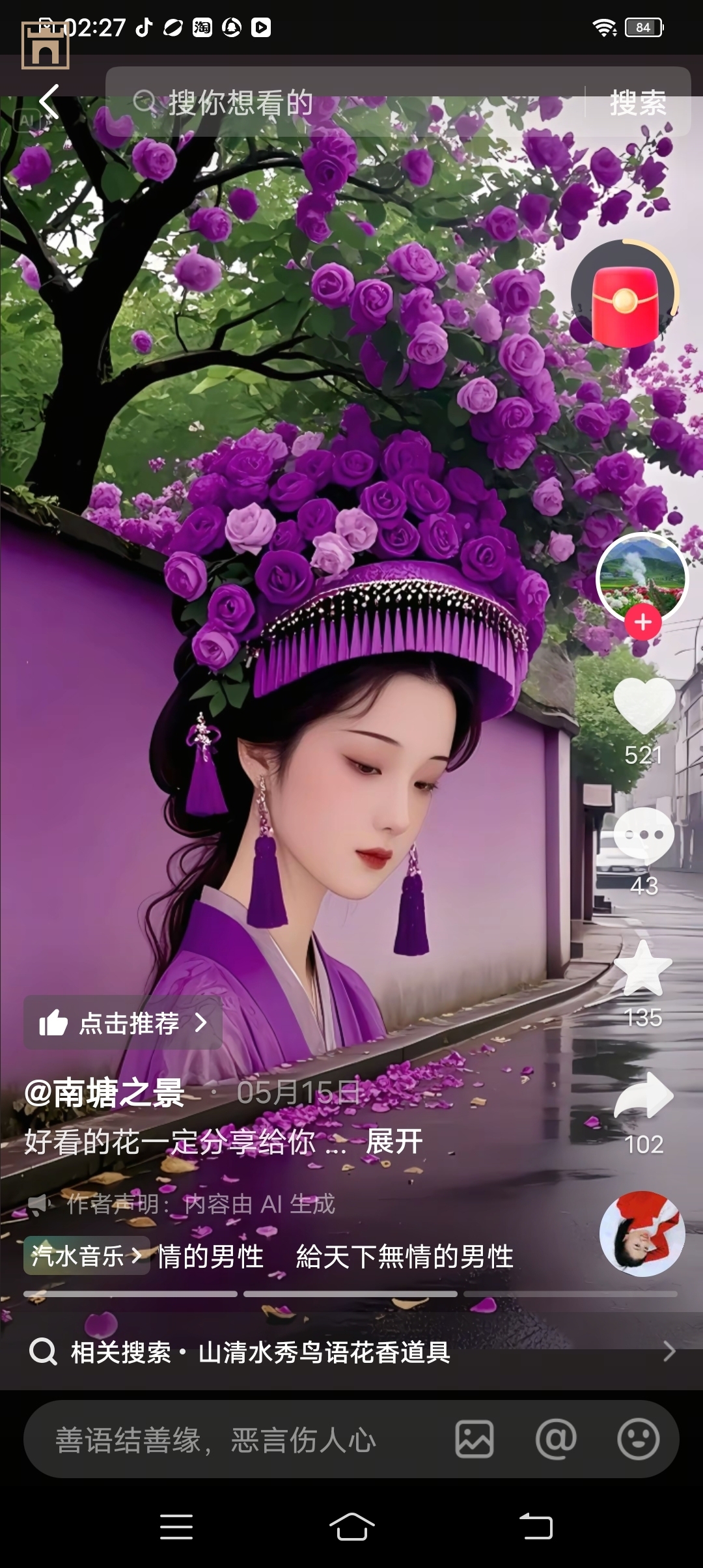Go back using the top arrow
703x1568 pixels.
49,102
